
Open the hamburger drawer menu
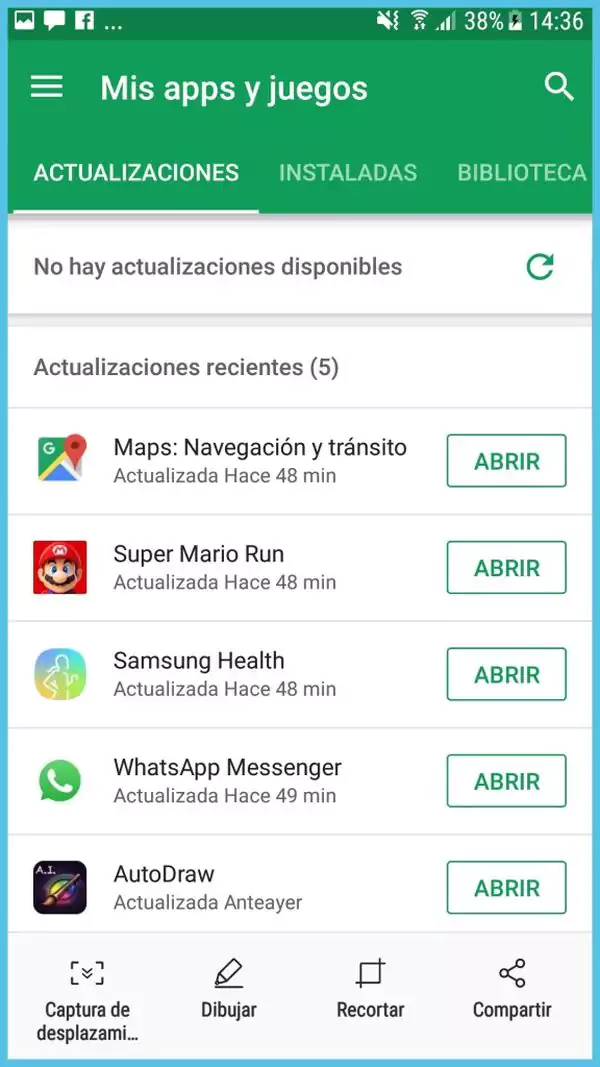pyautogui.click(x=47, y=88)
